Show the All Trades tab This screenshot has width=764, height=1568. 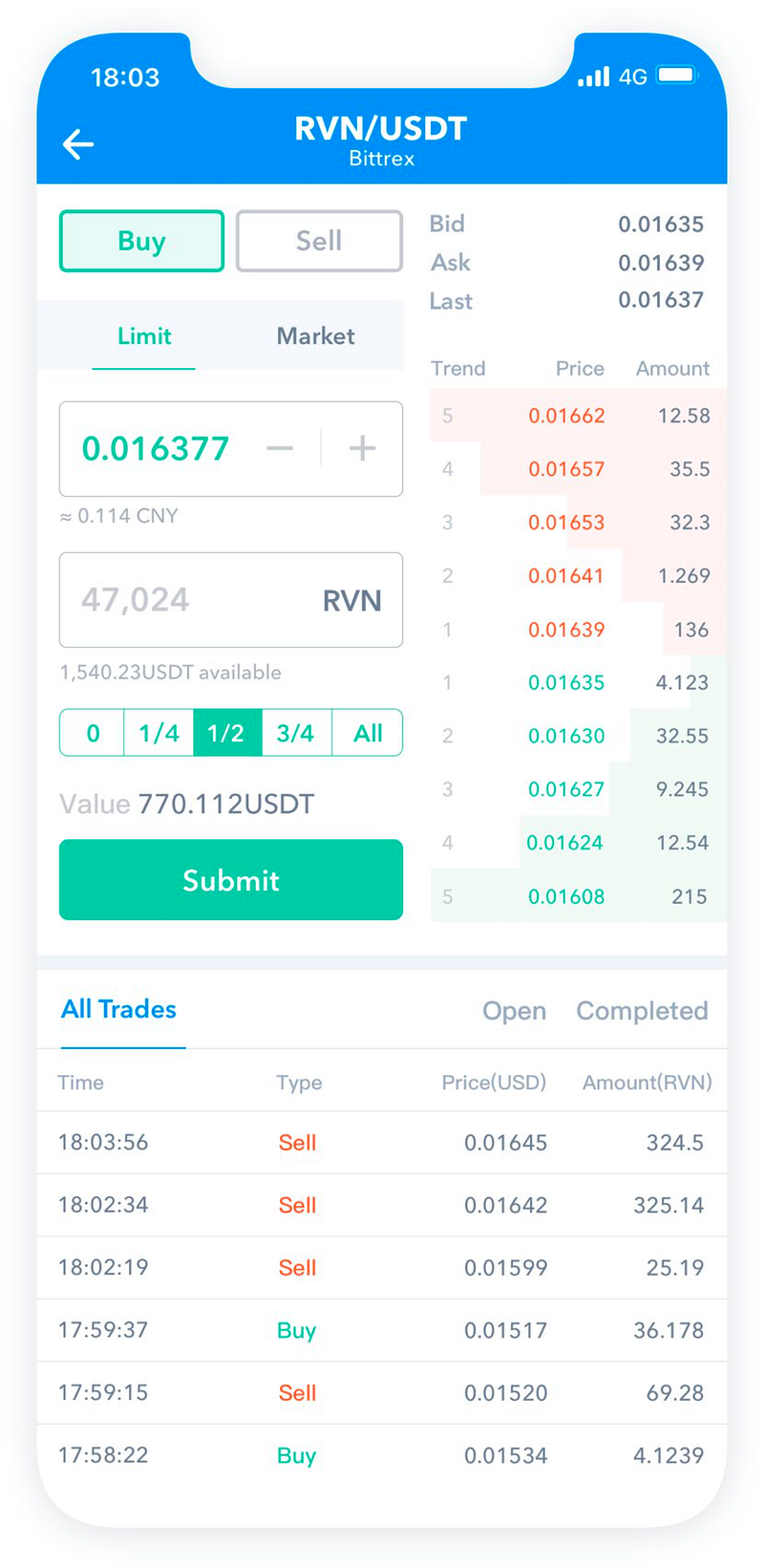coord(118,1010)
